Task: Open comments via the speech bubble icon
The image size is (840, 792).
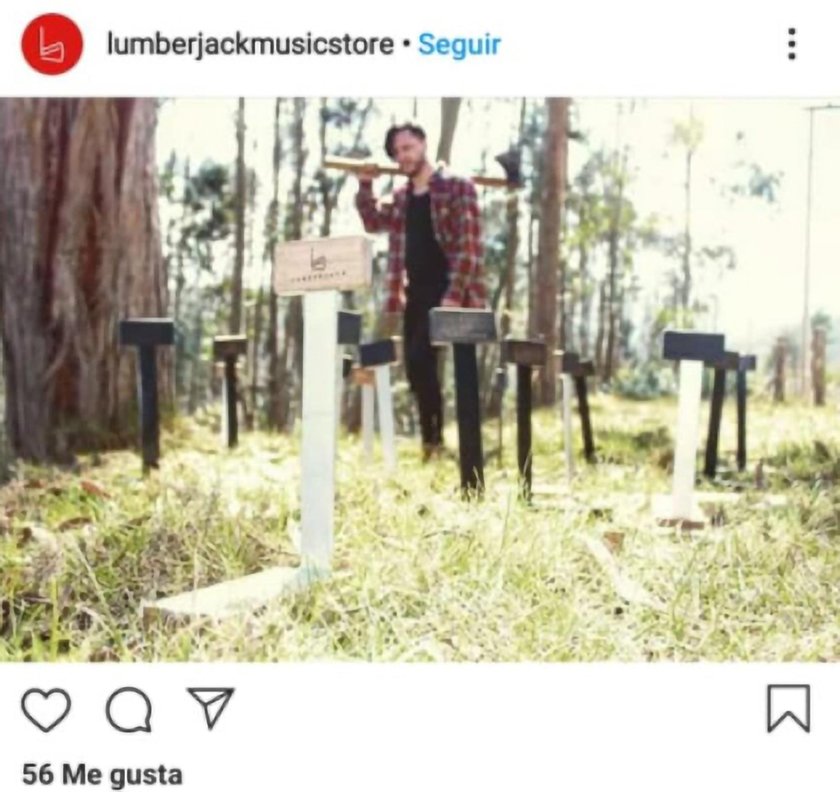Action: point(129,710)
